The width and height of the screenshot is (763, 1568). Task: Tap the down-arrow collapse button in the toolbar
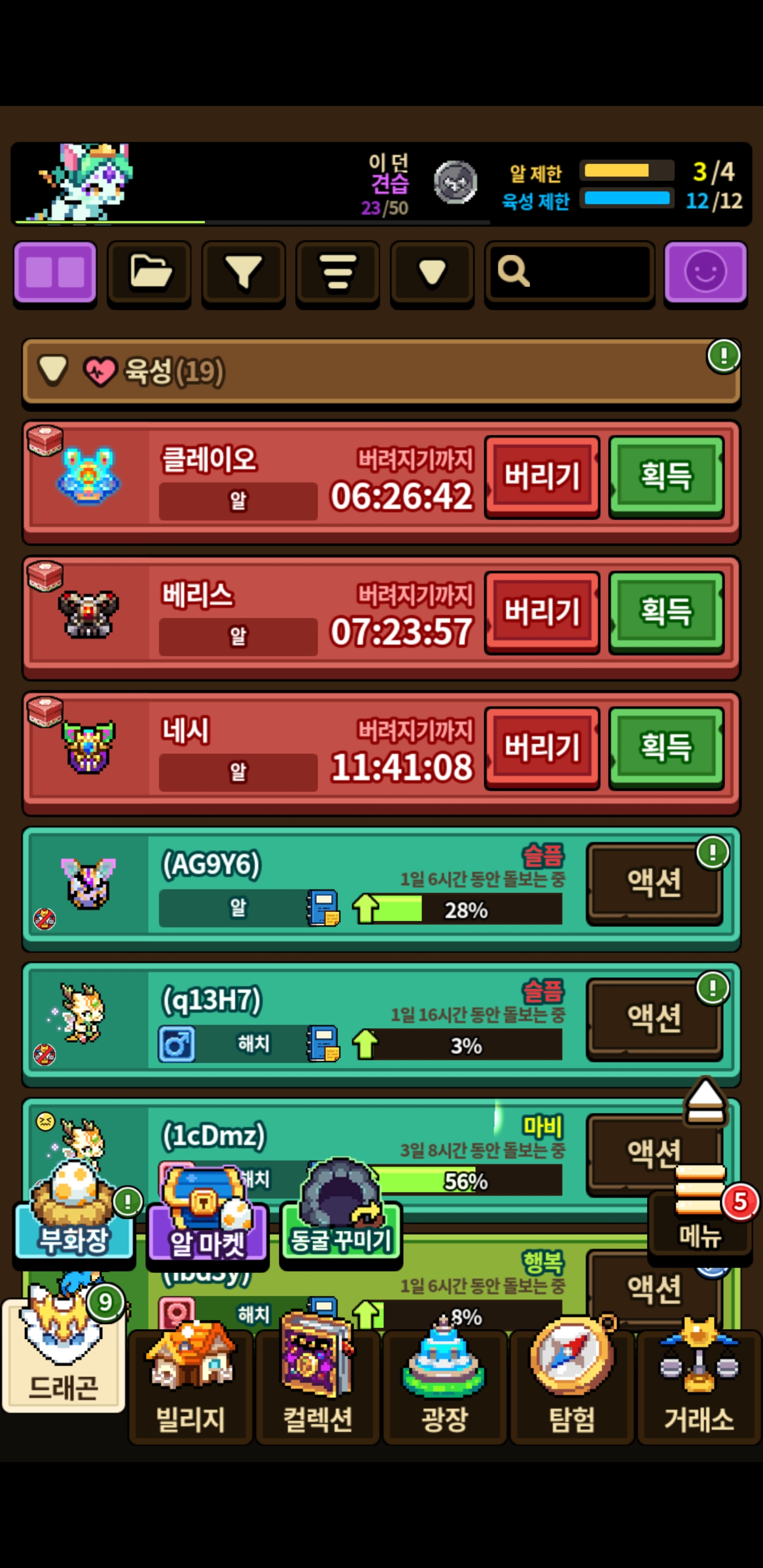(432, 272)
